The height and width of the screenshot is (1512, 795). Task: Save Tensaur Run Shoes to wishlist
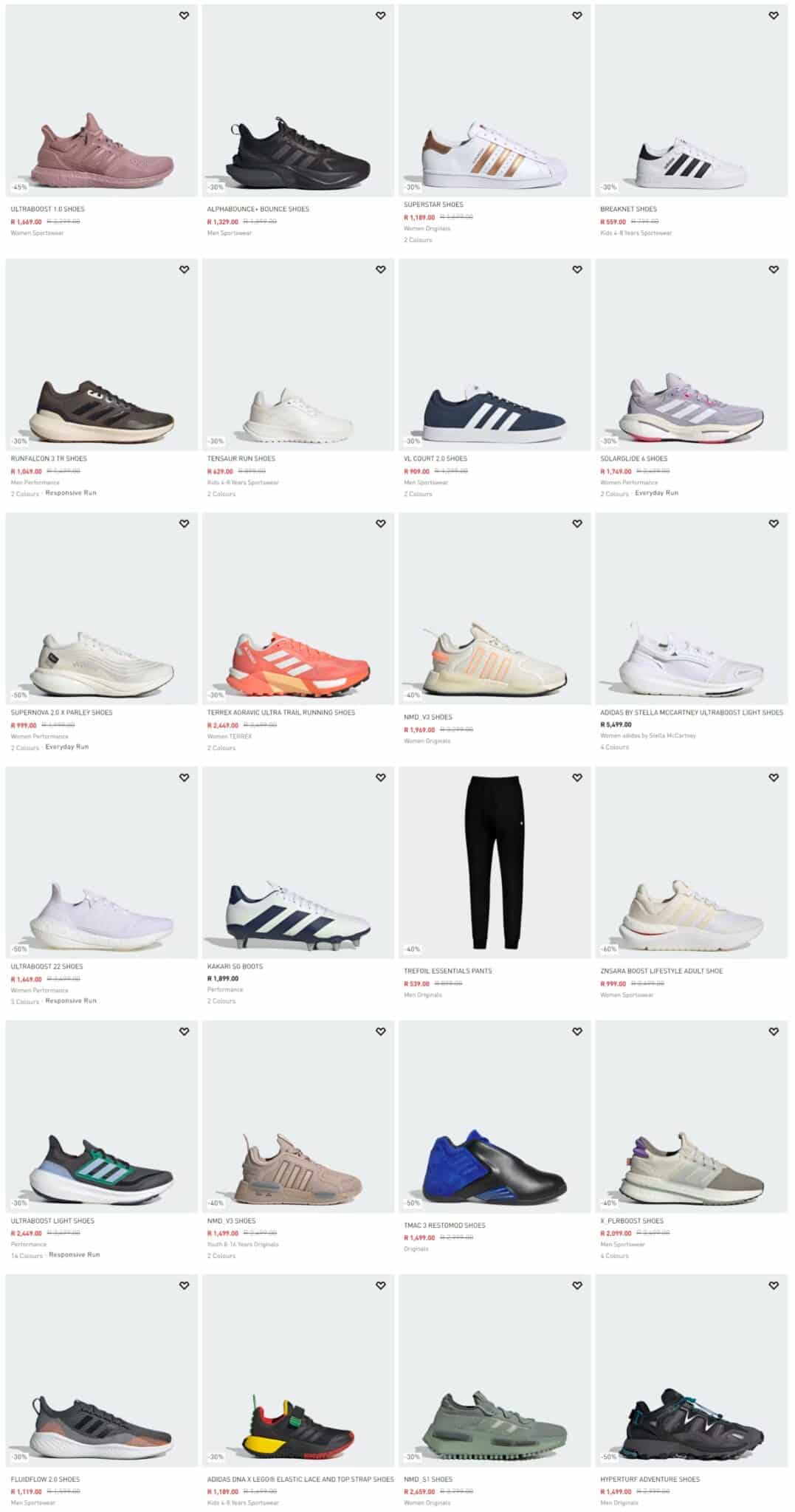click(381, 269)
